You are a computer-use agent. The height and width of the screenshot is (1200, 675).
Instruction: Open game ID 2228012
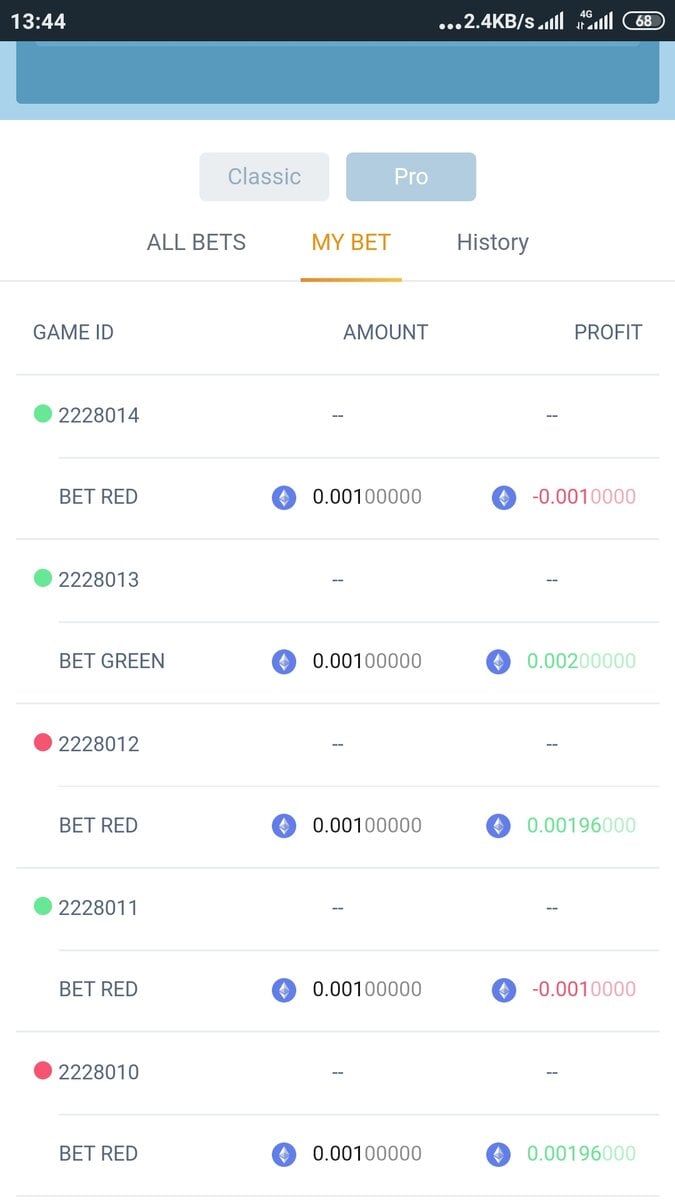click(98, 744)
